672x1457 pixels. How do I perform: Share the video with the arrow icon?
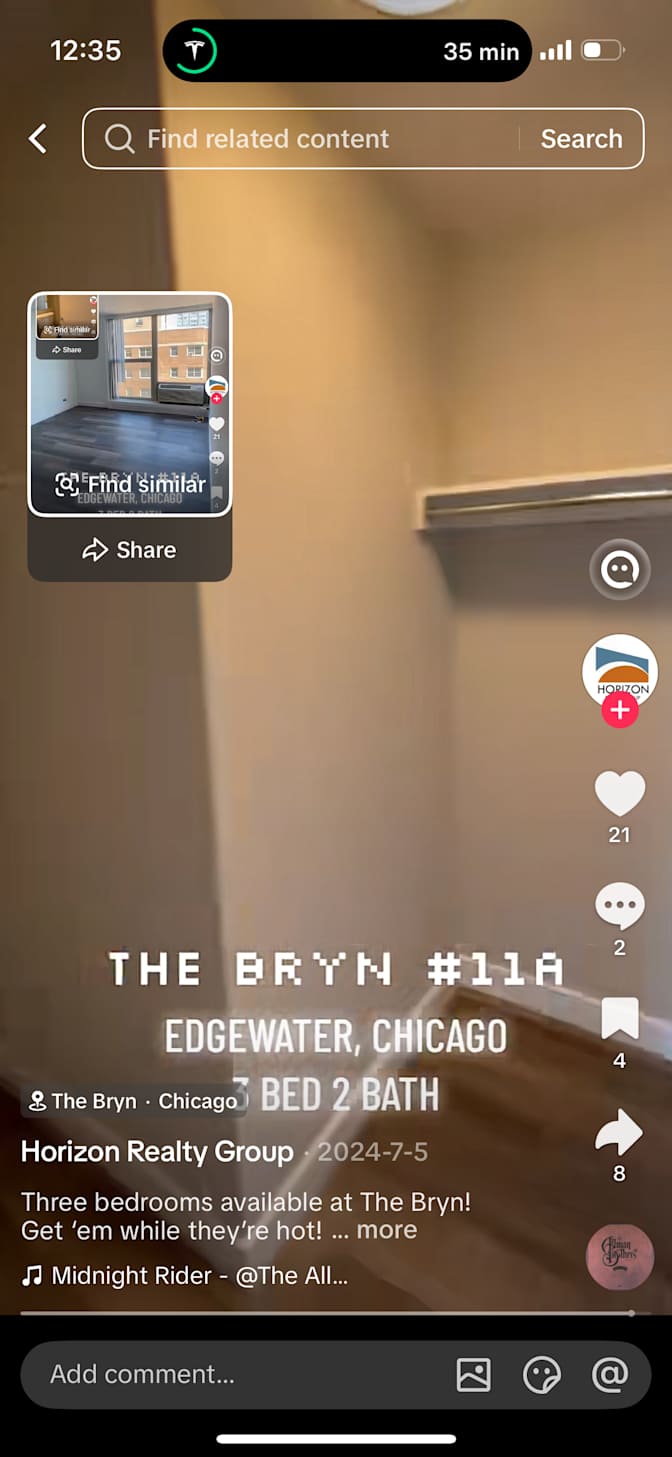point(620,1132)
